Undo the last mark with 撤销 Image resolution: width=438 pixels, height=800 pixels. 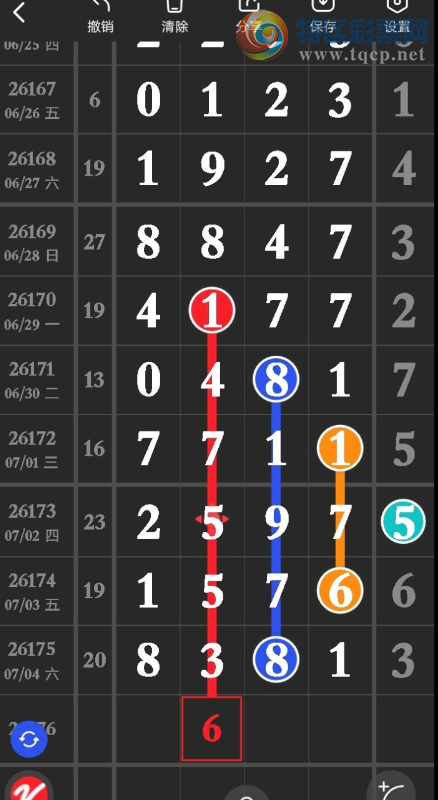(x=100, y=17)
